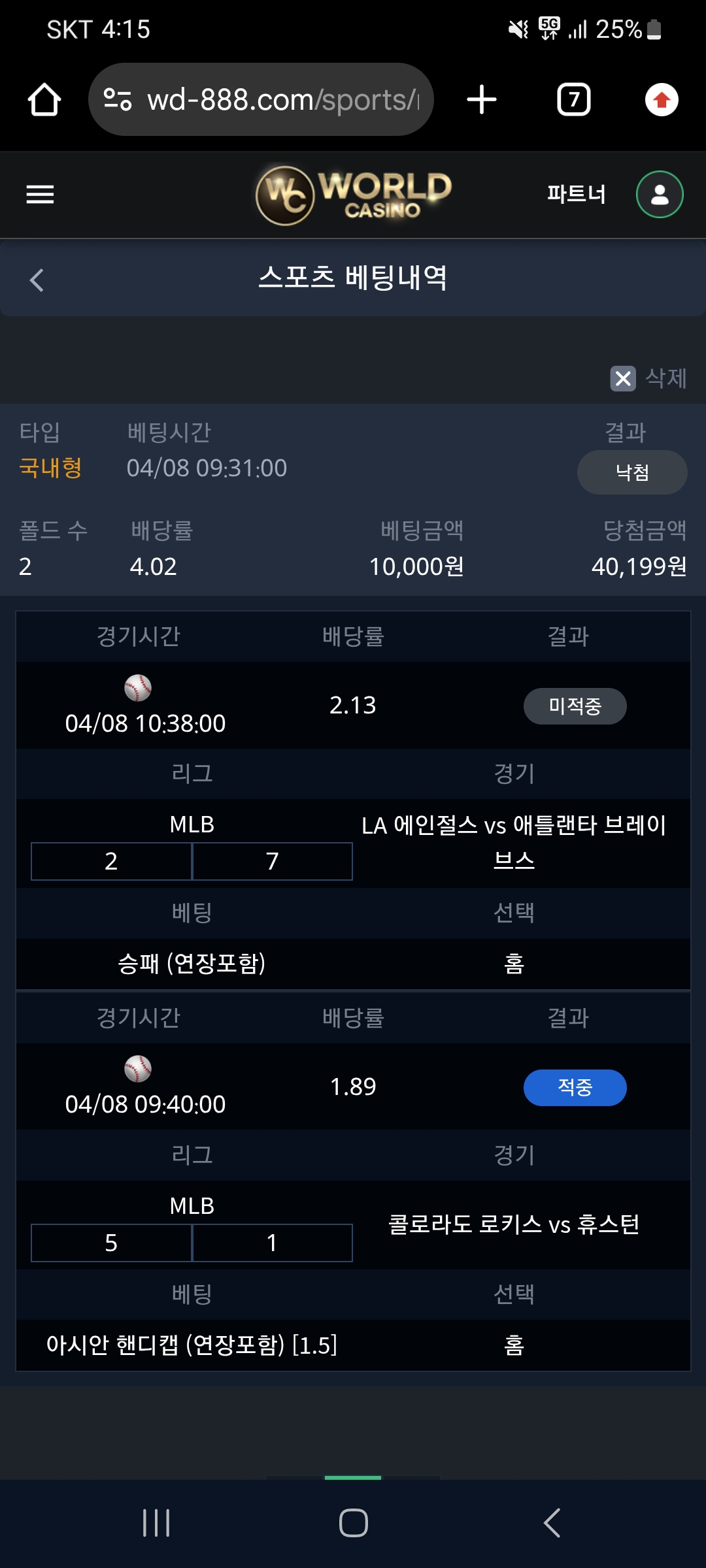This screenshot has height=1568, width=706.
Task: Open the hamburger menu
Action: point(40,194)
